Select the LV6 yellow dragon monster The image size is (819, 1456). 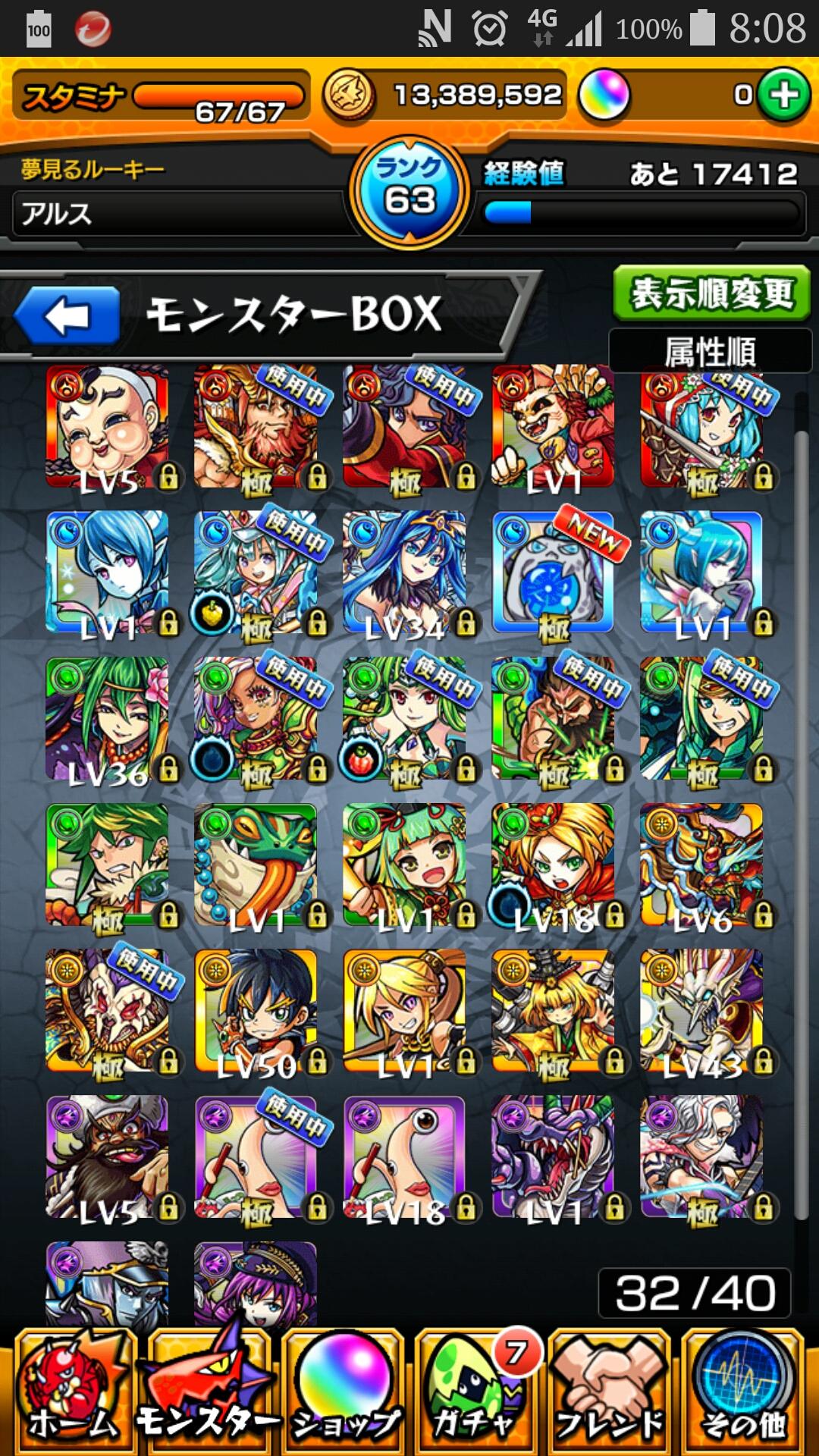pyautogui.click(x=701, y=866)
